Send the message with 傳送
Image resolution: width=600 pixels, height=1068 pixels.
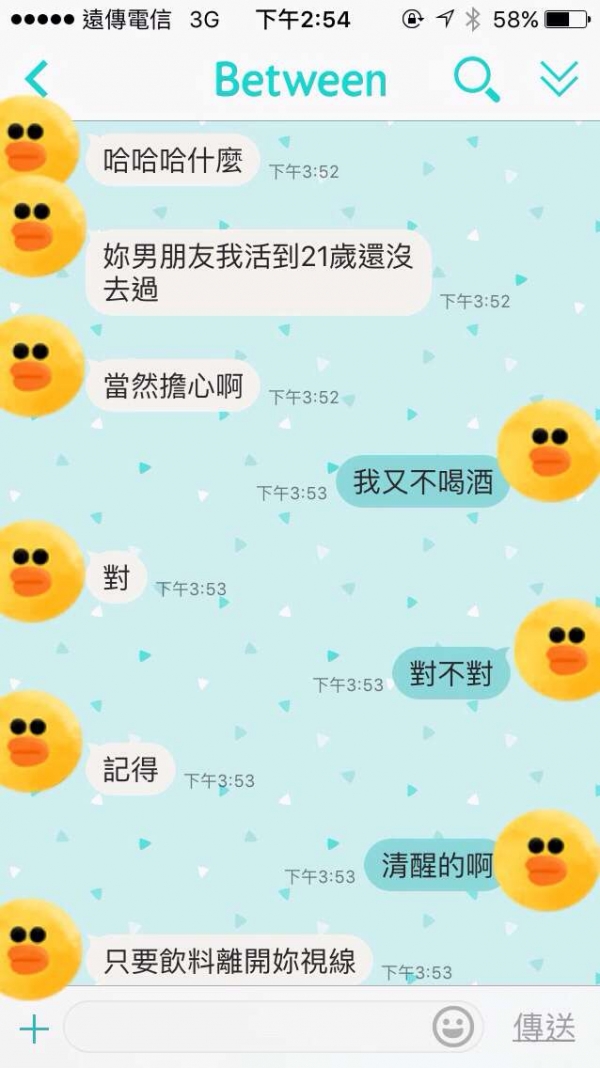tap(544, 1027)
